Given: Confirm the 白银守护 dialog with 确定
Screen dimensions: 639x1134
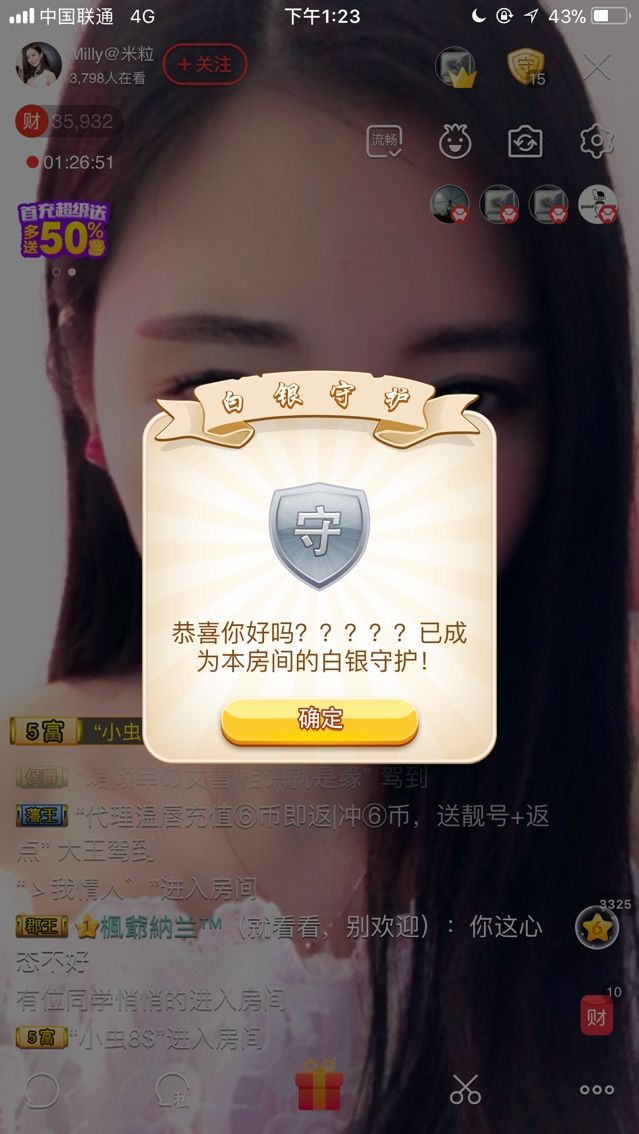Looking at the screenshot, I should 319,719.
